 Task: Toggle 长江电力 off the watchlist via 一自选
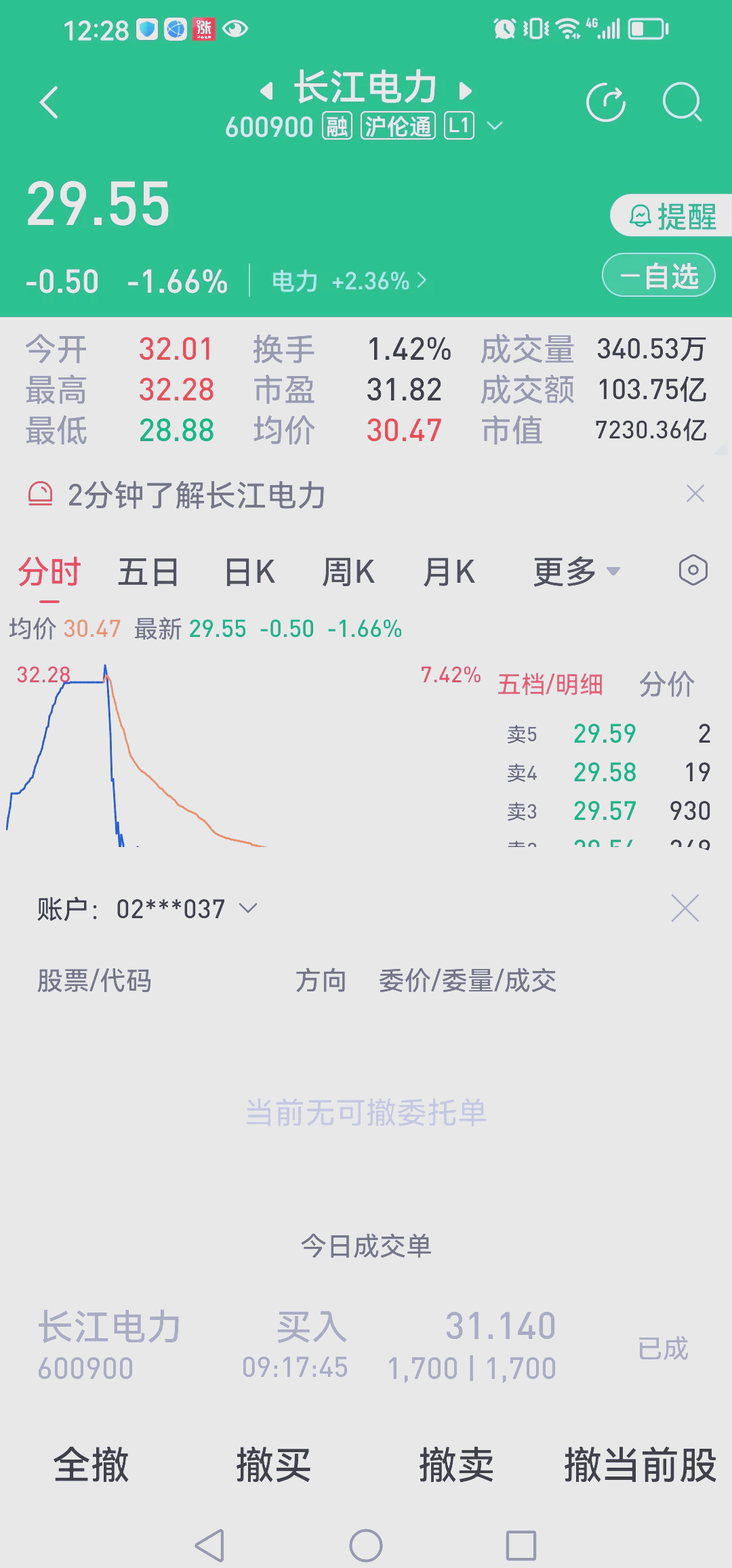(657, 275)
